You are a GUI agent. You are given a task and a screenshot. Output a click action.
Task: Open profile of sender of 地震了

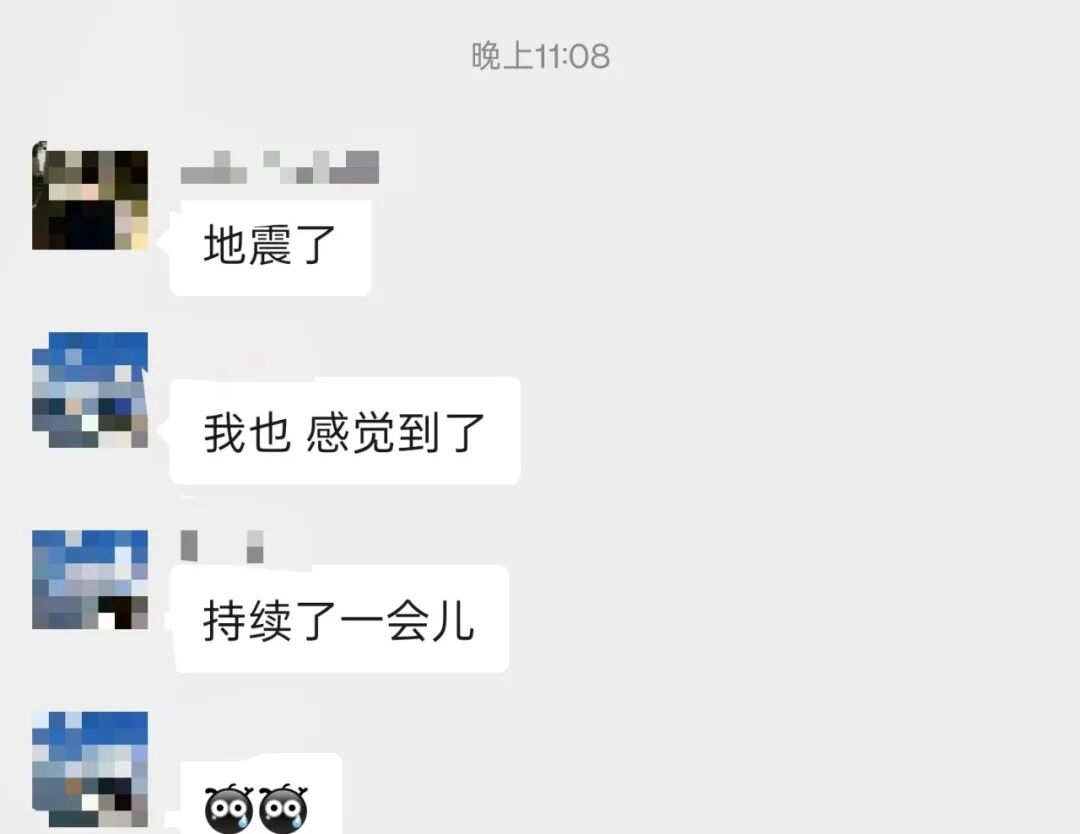(x=90, y=198)
